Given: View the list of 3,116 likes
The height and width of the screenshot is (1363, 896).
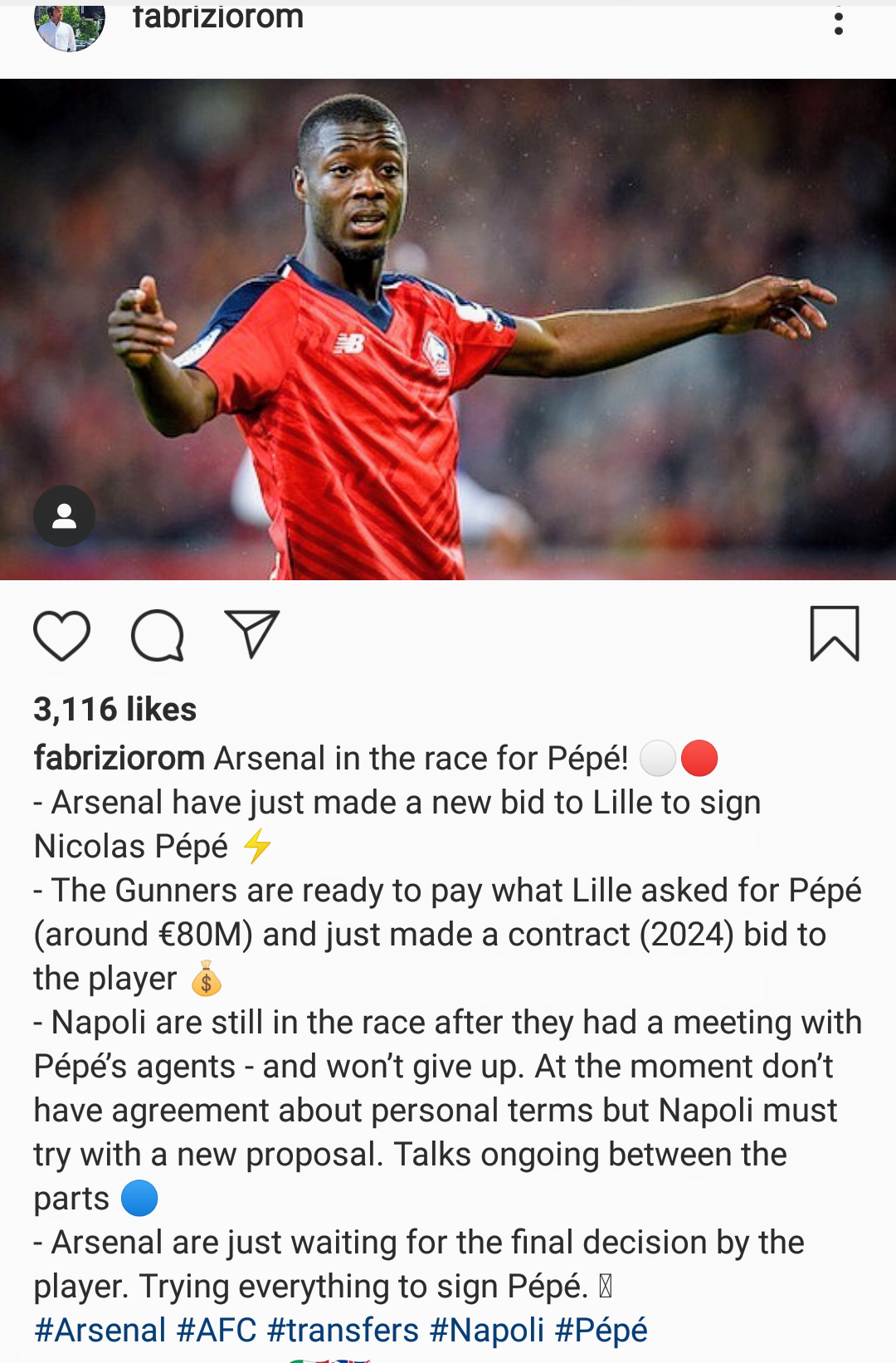Looking at the screenshot, I should 114,710.
